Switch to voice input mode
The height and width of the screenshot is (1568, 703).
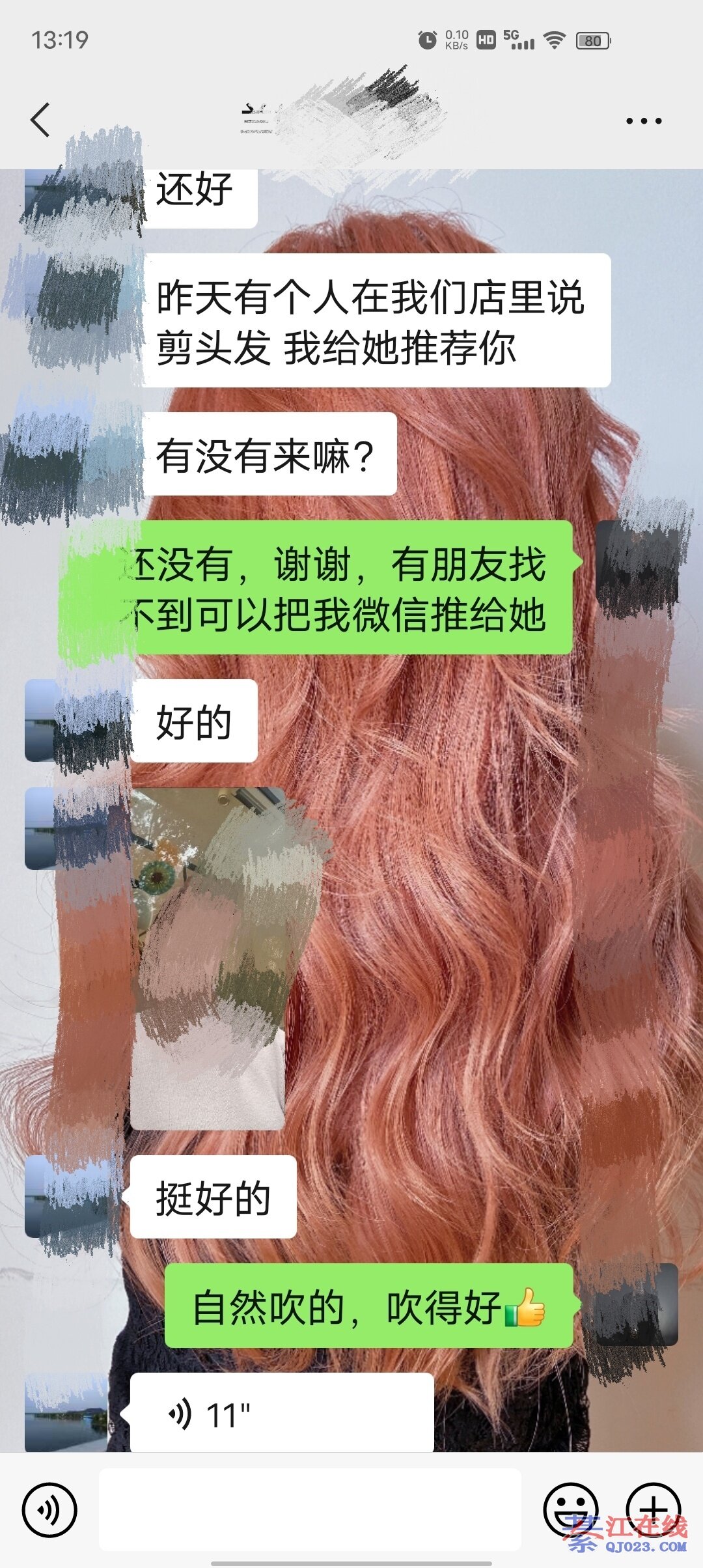(x=49, y=1509)
